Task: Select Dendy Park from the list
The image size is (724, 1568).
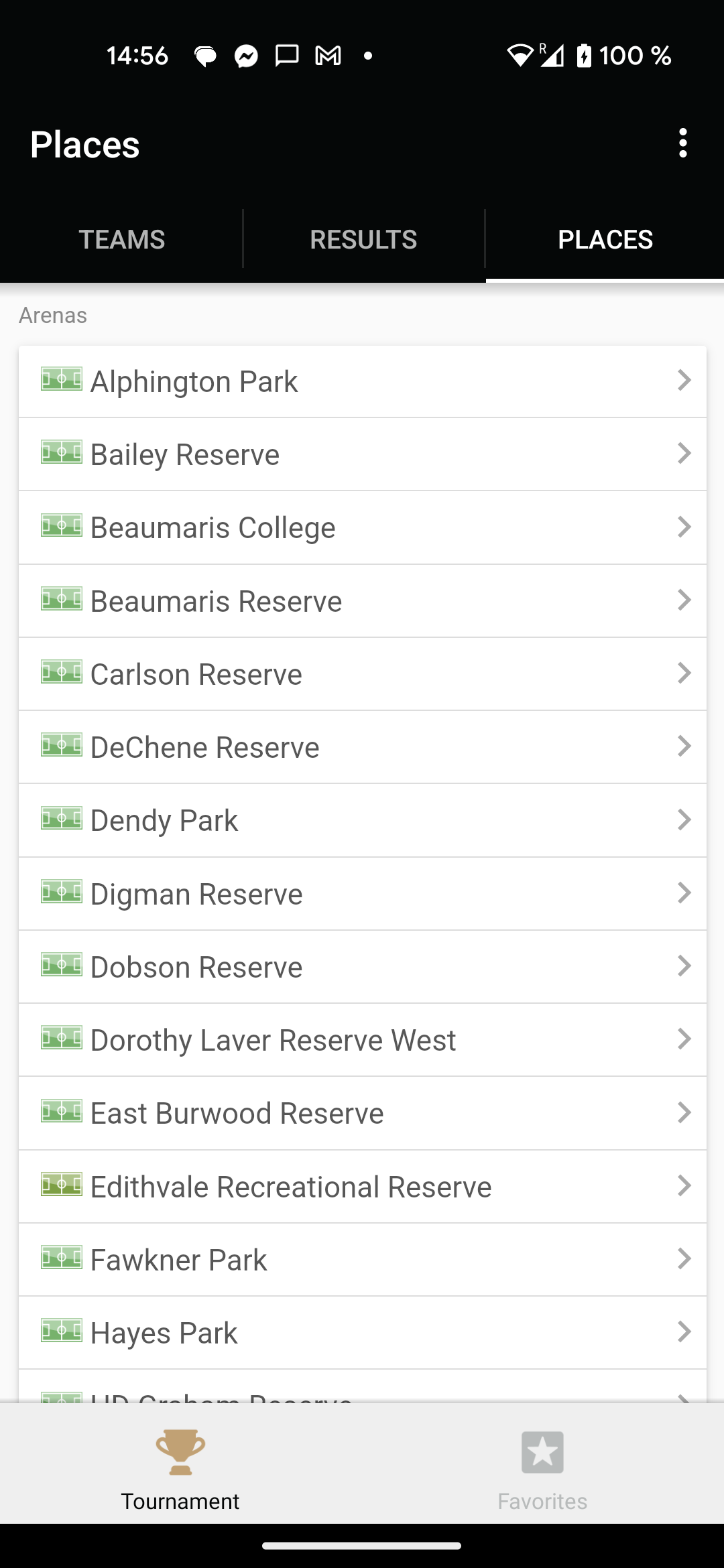Action: point(363,820)
